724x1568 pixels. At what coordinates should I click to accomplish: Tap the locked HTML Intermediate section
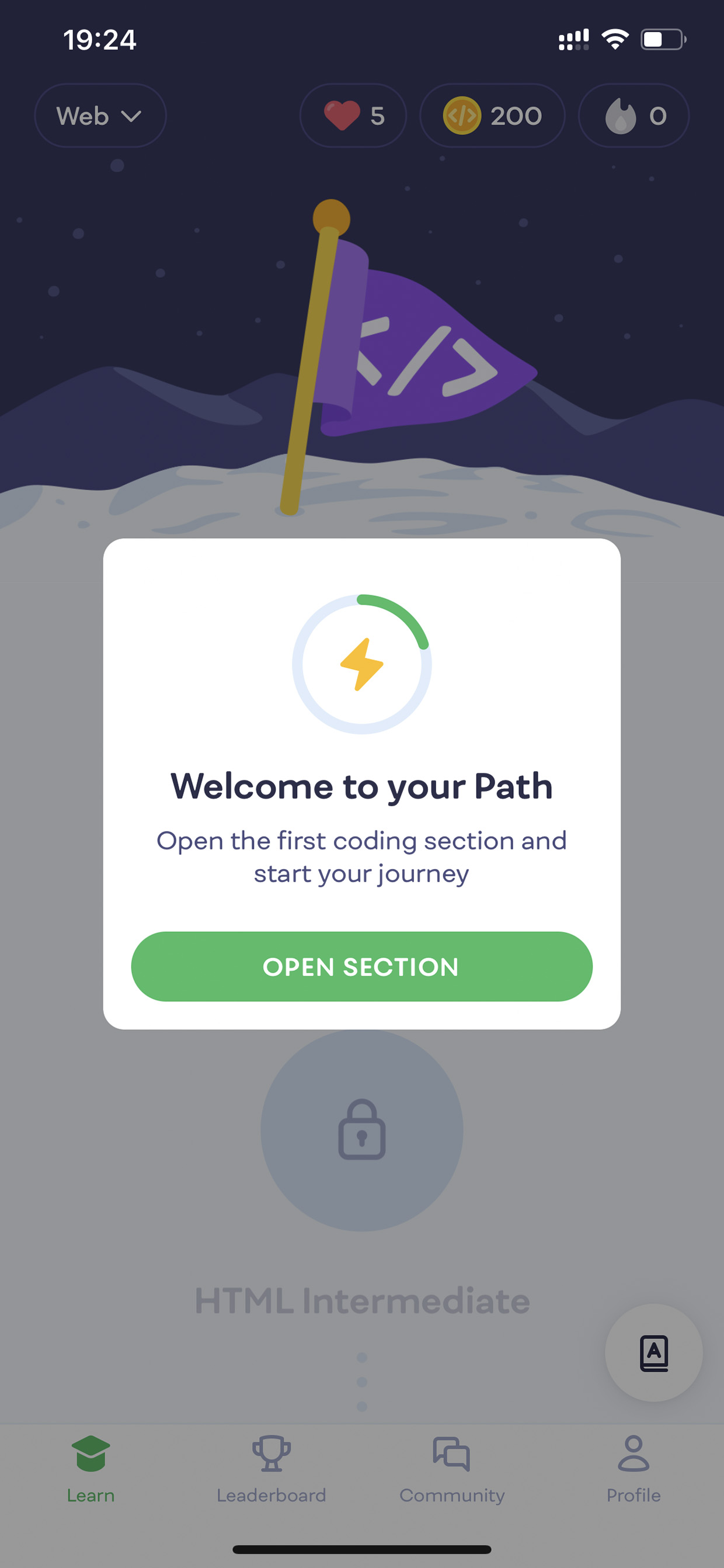[361, 1130]
